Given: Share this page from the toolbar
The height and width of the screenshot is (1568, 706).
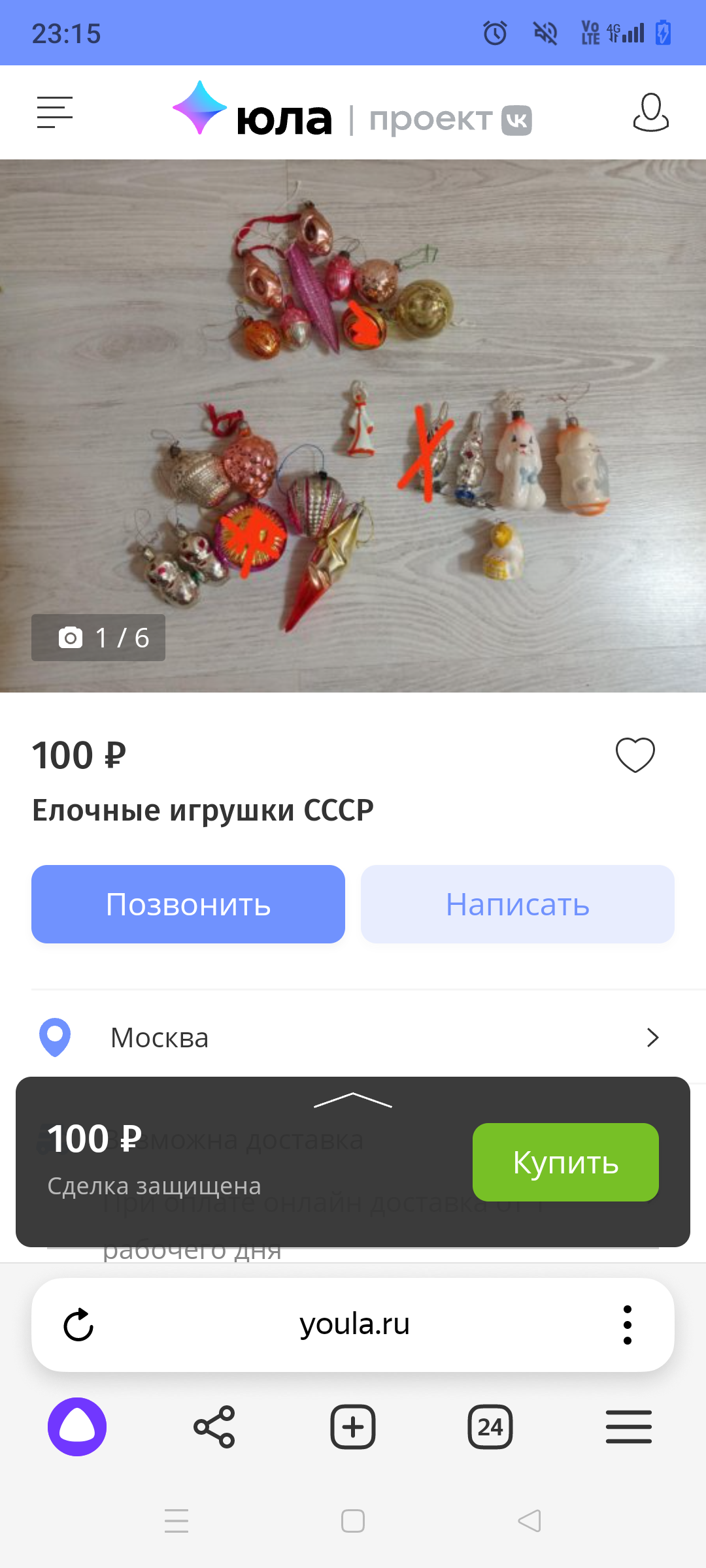Looking at the screenshot, I should tap(214, 1427).
